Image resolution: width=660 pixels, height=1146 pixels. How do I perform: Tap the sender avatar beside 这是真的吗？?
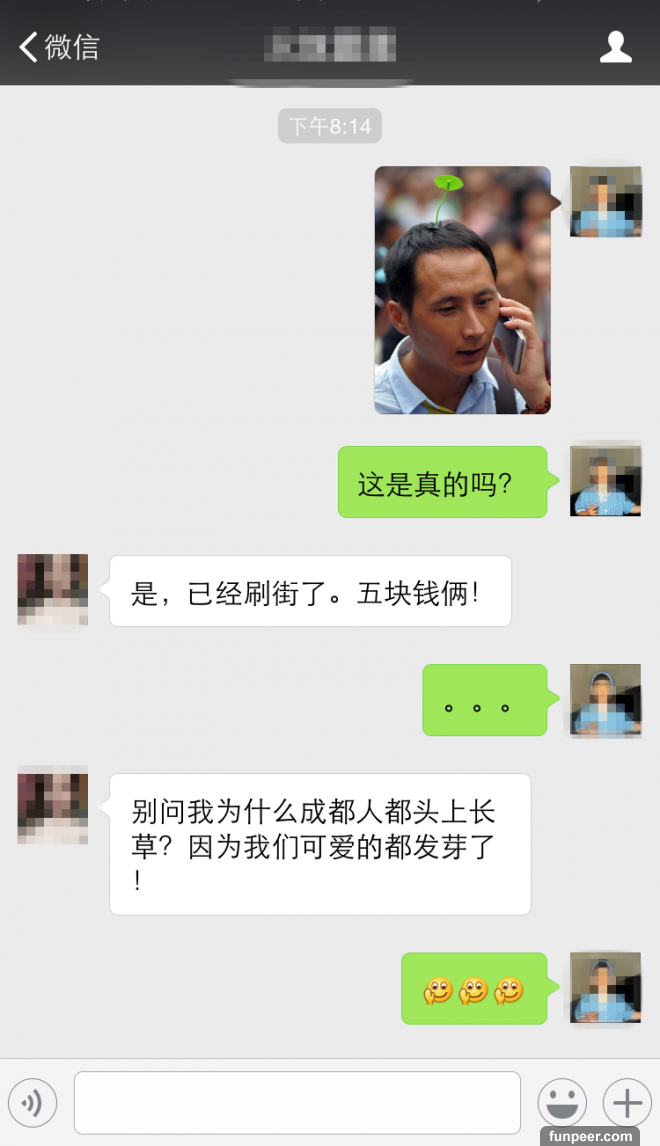pyautogui.click(x=605, y=481)
